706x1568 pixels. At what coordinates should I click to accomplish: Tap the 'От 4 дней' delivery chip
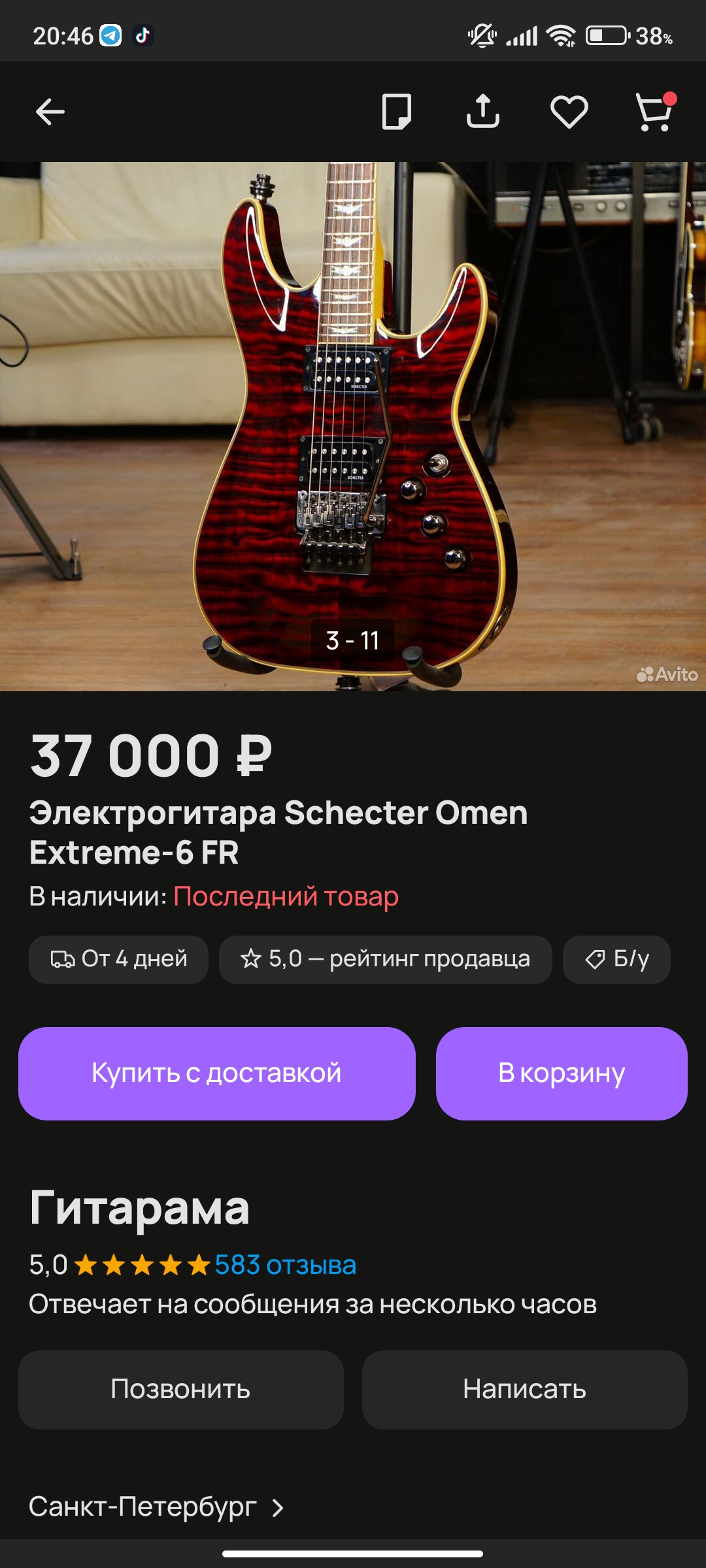point(118,959)
